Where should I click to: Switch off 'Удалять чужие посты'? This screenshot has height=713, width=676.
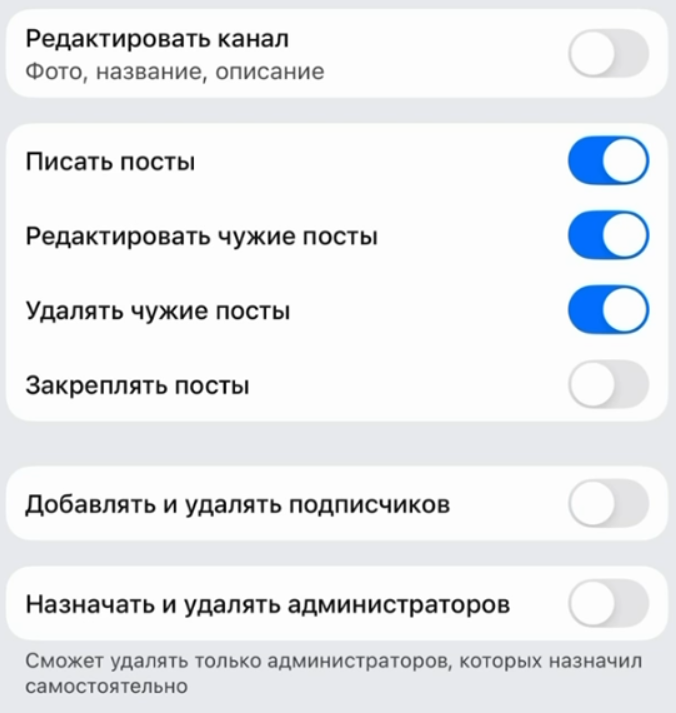pos(608,311)
